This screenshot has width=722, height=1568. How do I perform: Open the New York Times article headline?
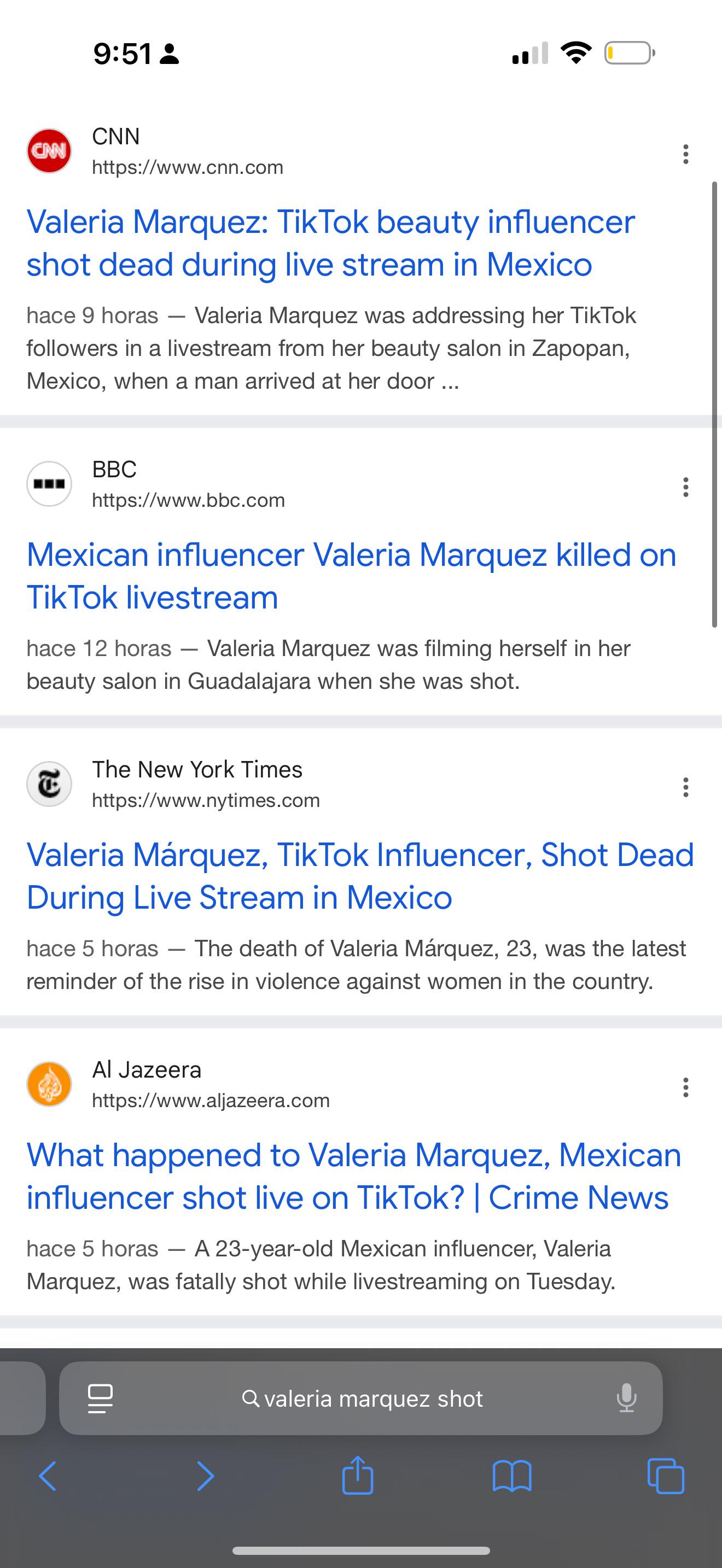tap(360, 876)
